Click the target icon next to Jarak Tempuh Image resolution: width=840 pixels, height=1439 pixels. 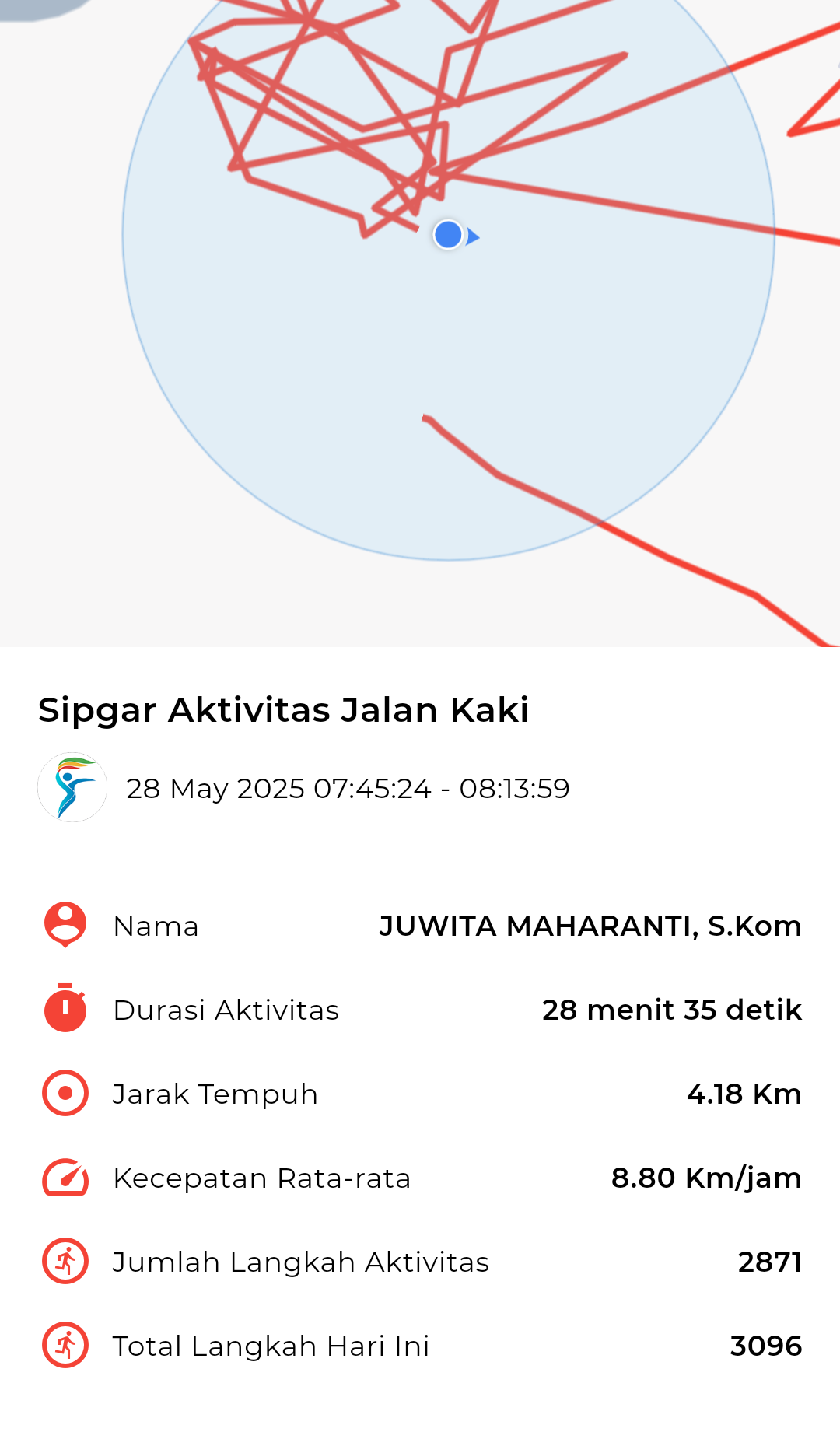[66, 1093]
